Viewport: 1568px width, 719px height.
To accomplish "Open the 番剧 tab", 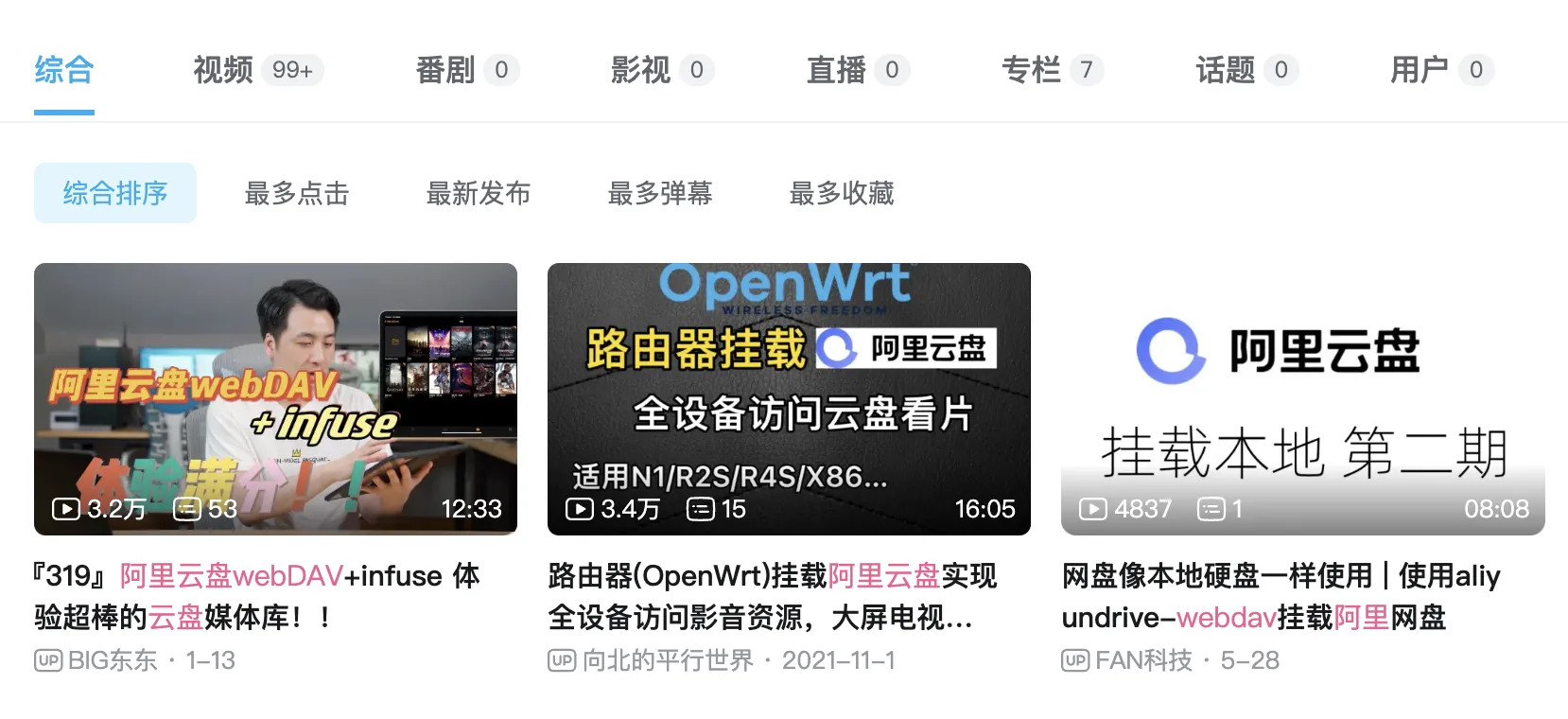I will (x=466, y=70).
